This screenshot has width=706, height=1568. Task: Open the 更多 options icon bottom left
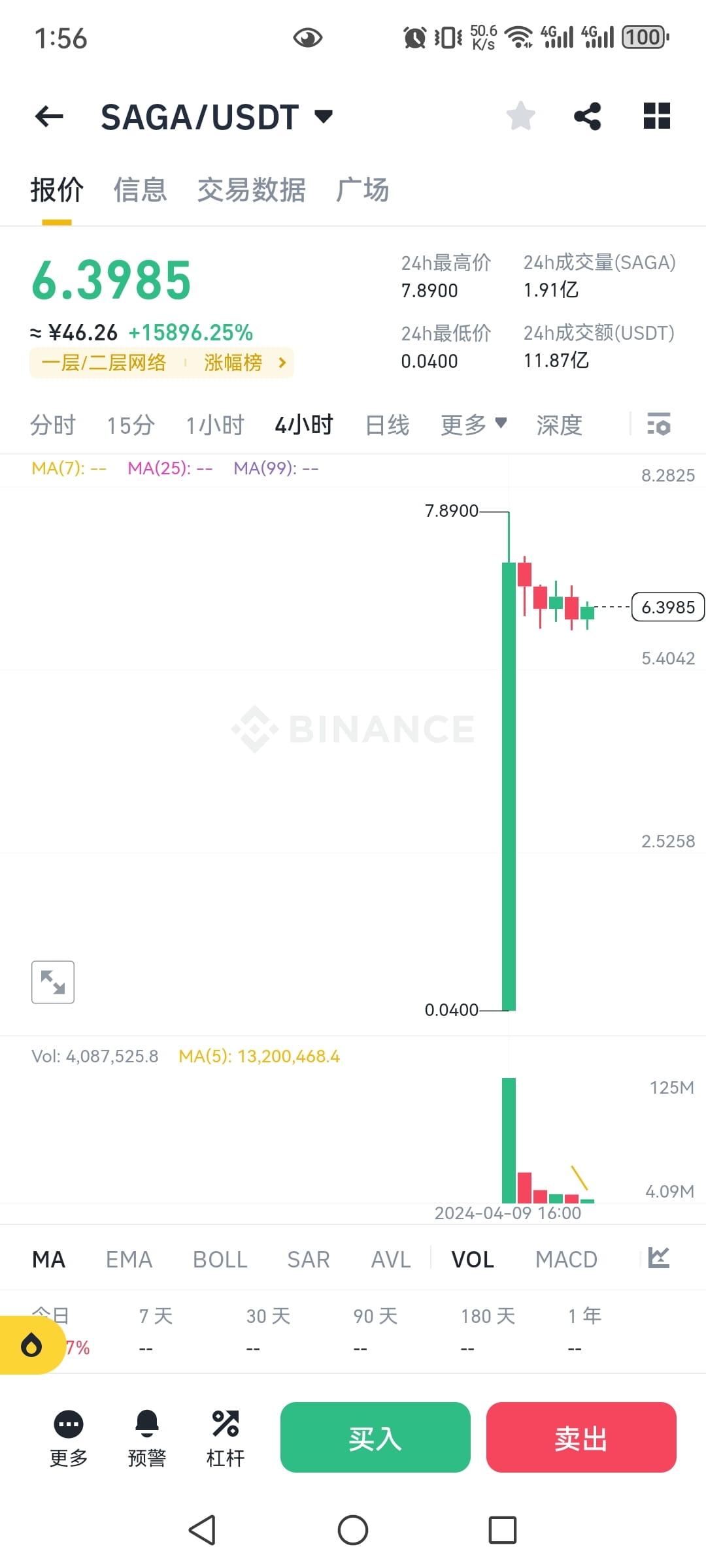68,1435
